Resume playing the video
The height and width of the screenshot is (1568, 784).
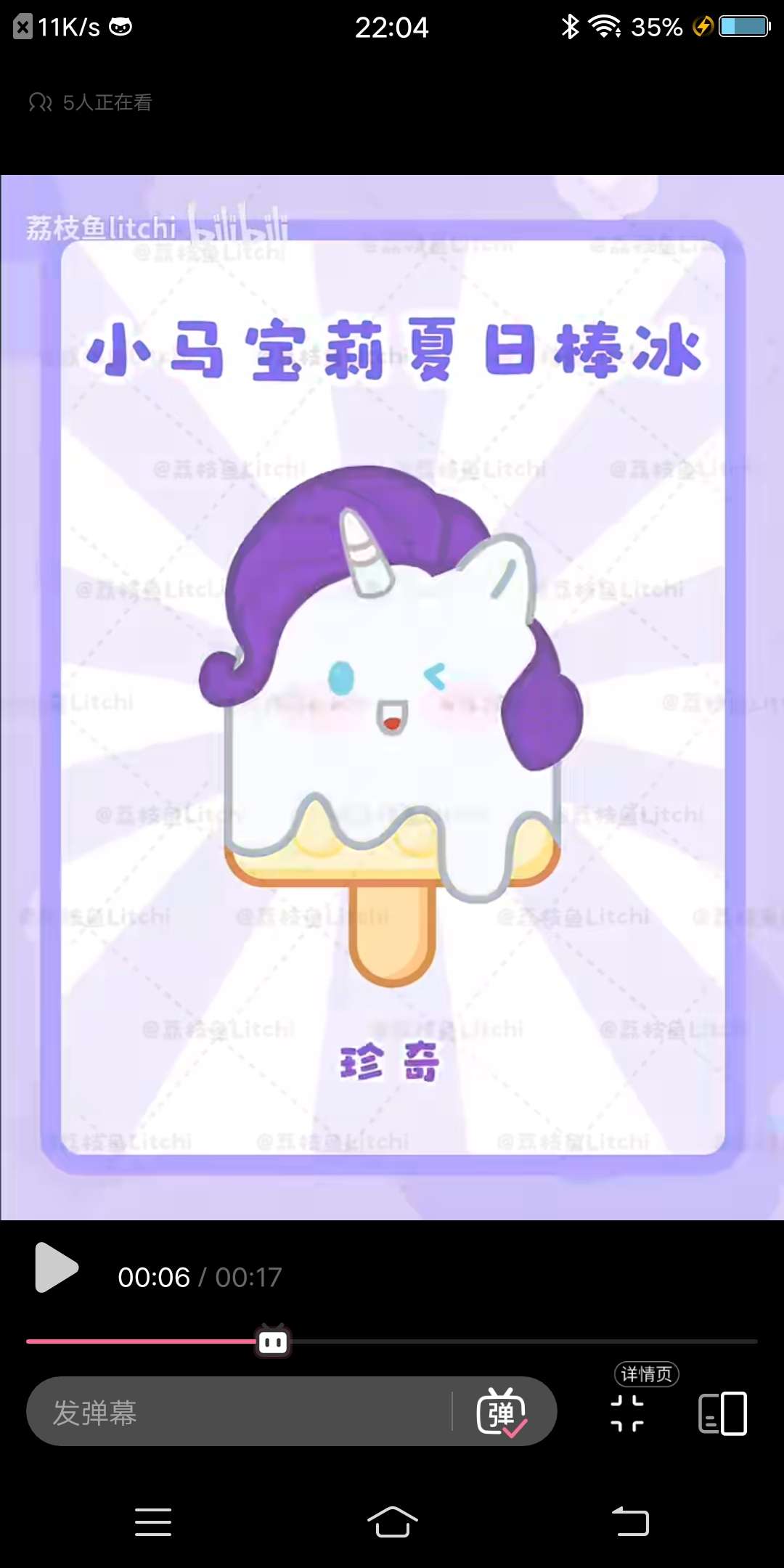click(57, 1267)
